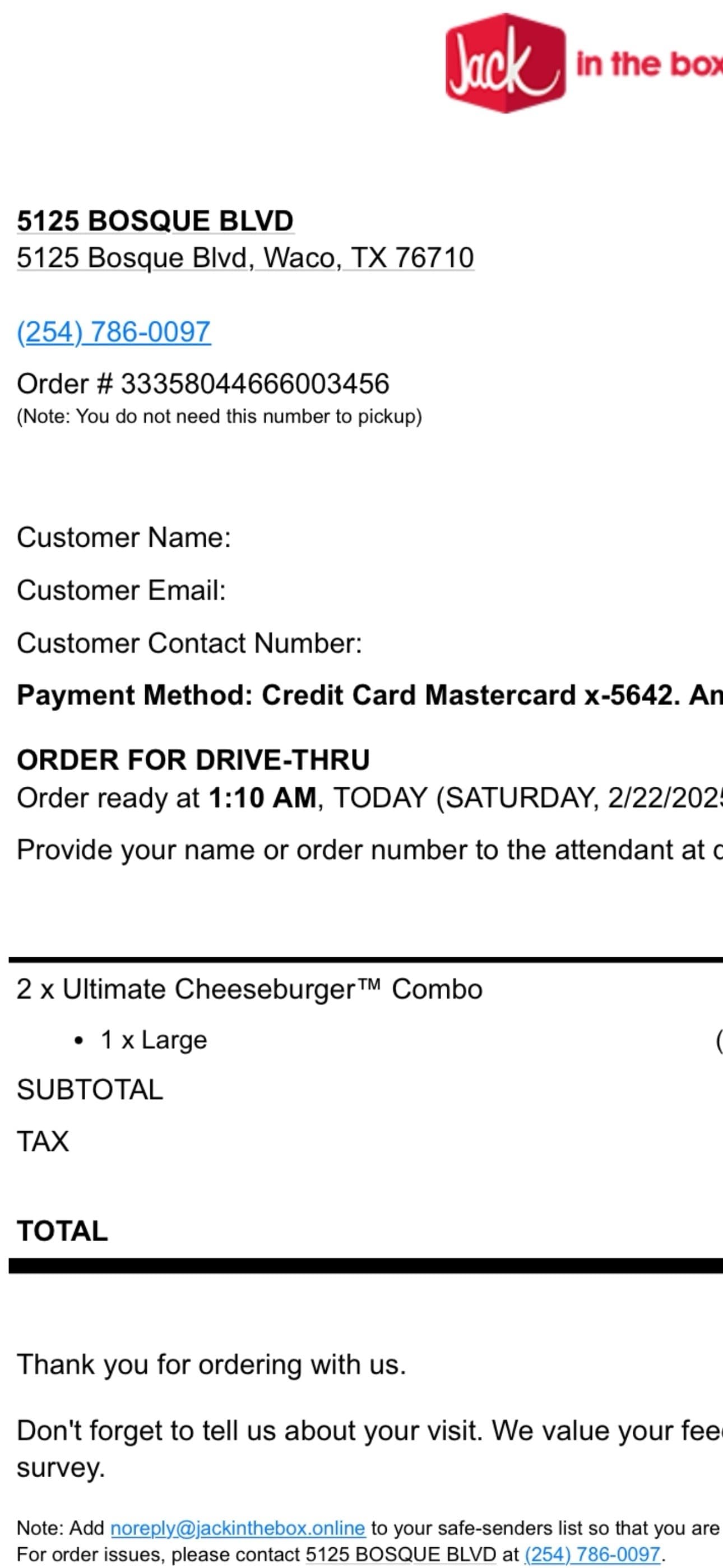The width and height of the screenshot is (723, 1568).
Task: Open the Waco, TX 76710 street address link
Action: click(245, 257)
